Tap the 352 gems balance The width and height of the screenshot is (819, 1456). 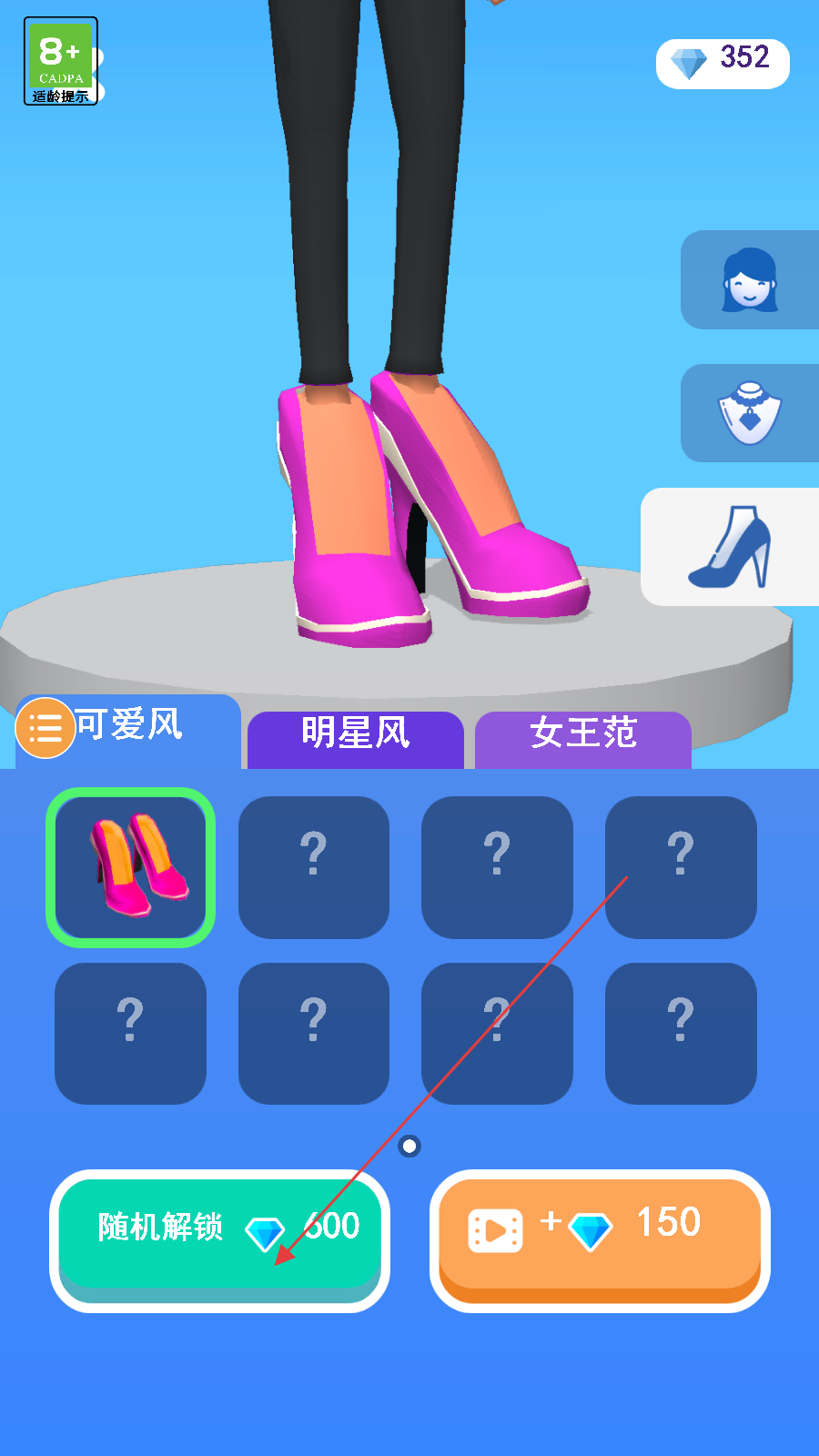[723, 63]
